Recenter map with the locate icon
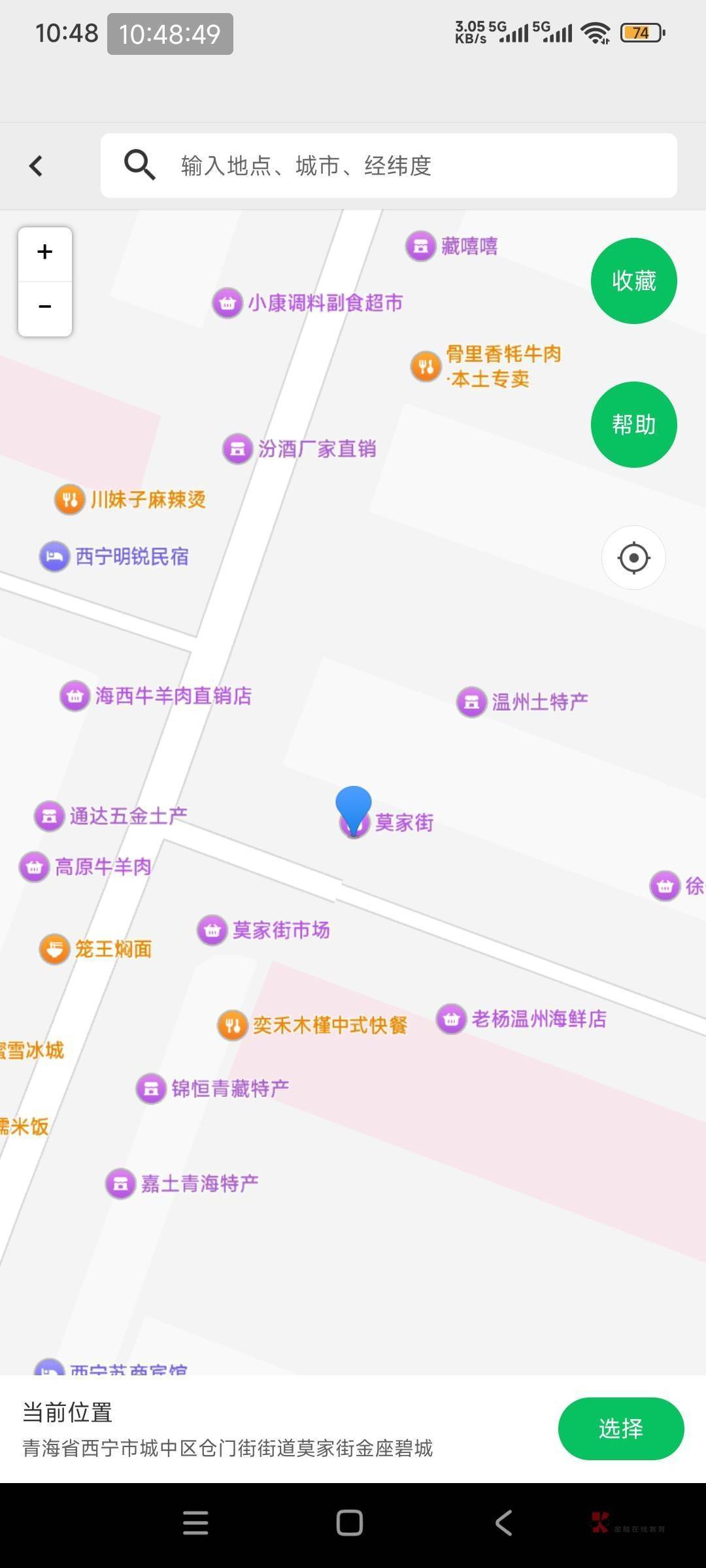This screenshot has height=1568, width=706. (633, 558)
